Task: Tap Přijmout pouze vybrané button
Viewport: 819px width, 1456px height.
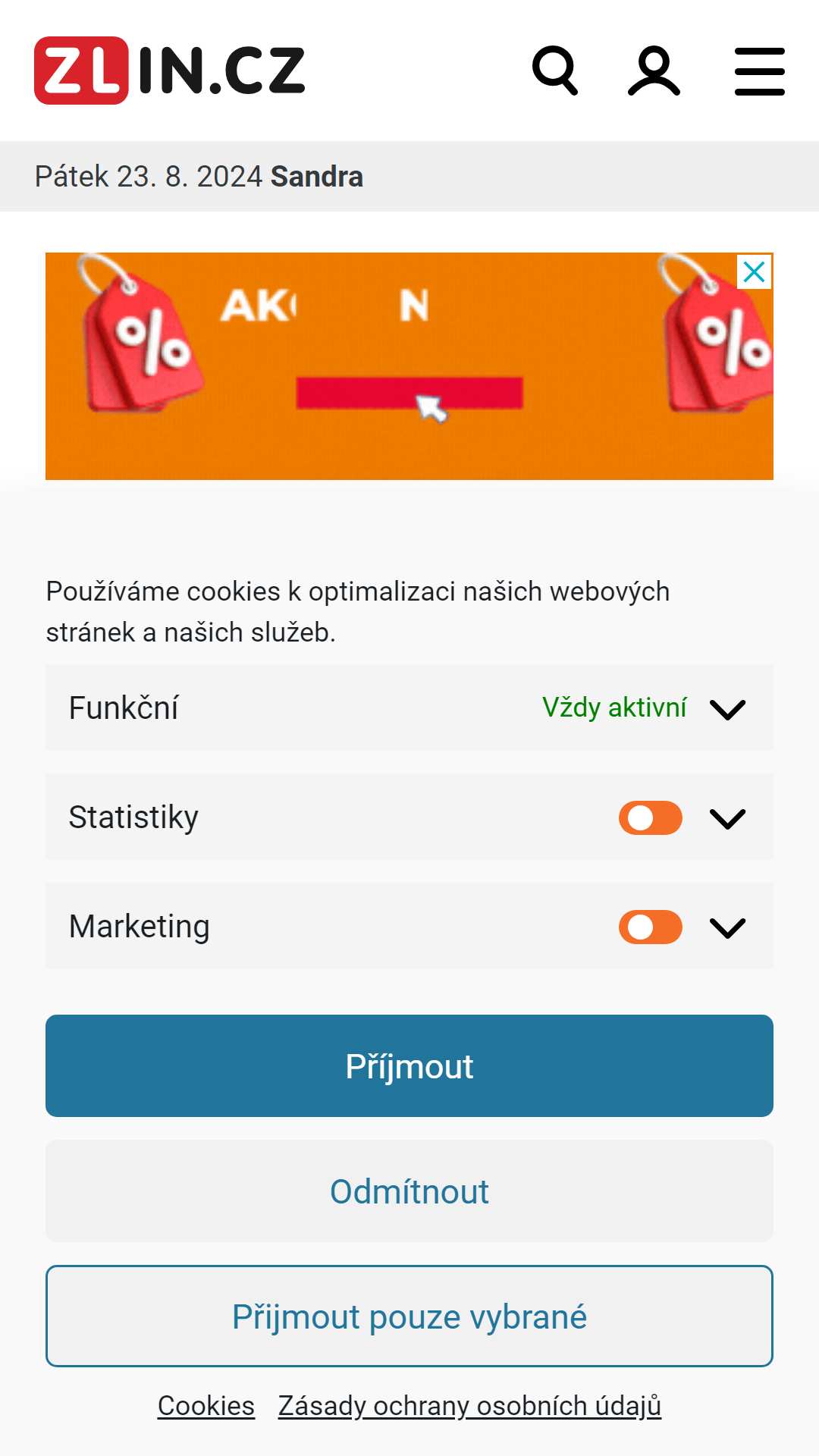Action: tap(409, 1316)
